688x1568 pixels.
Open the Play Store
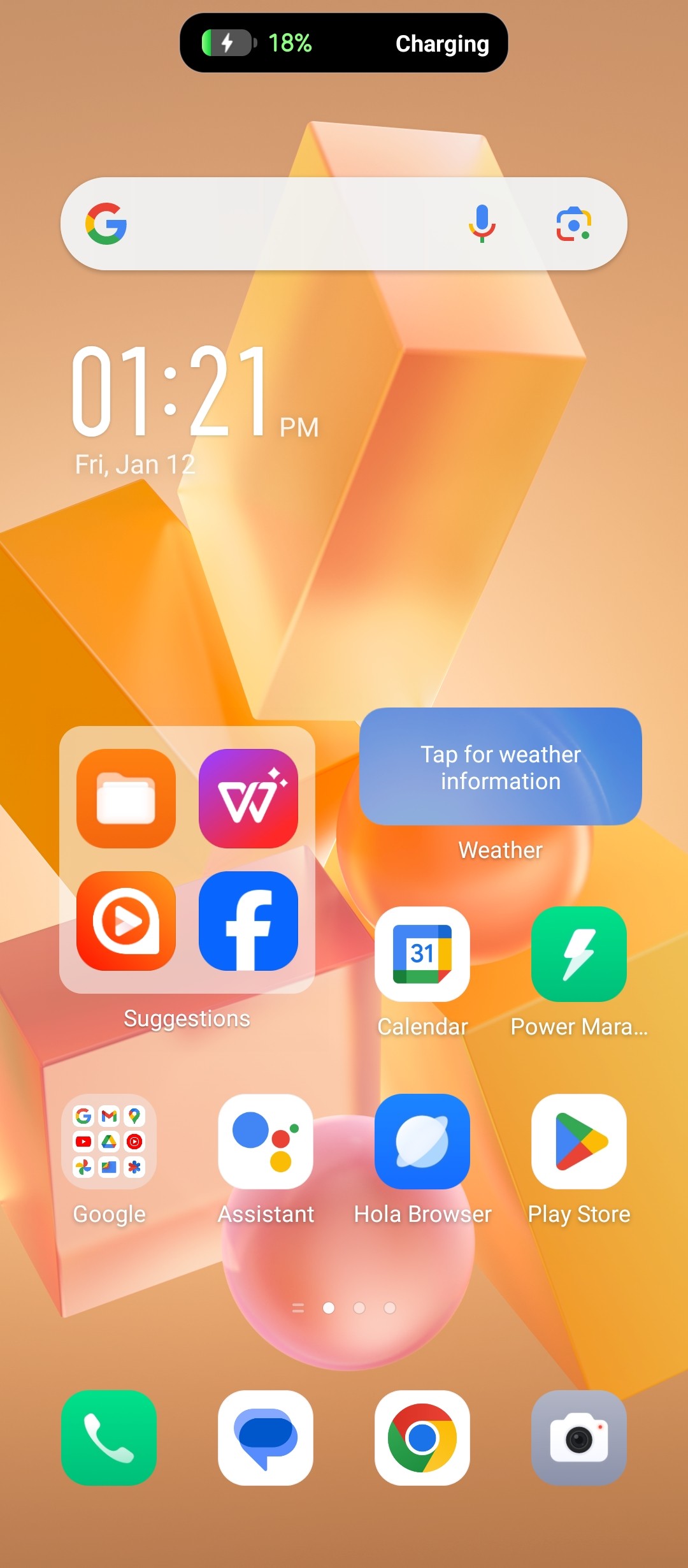click(579, 1142)
